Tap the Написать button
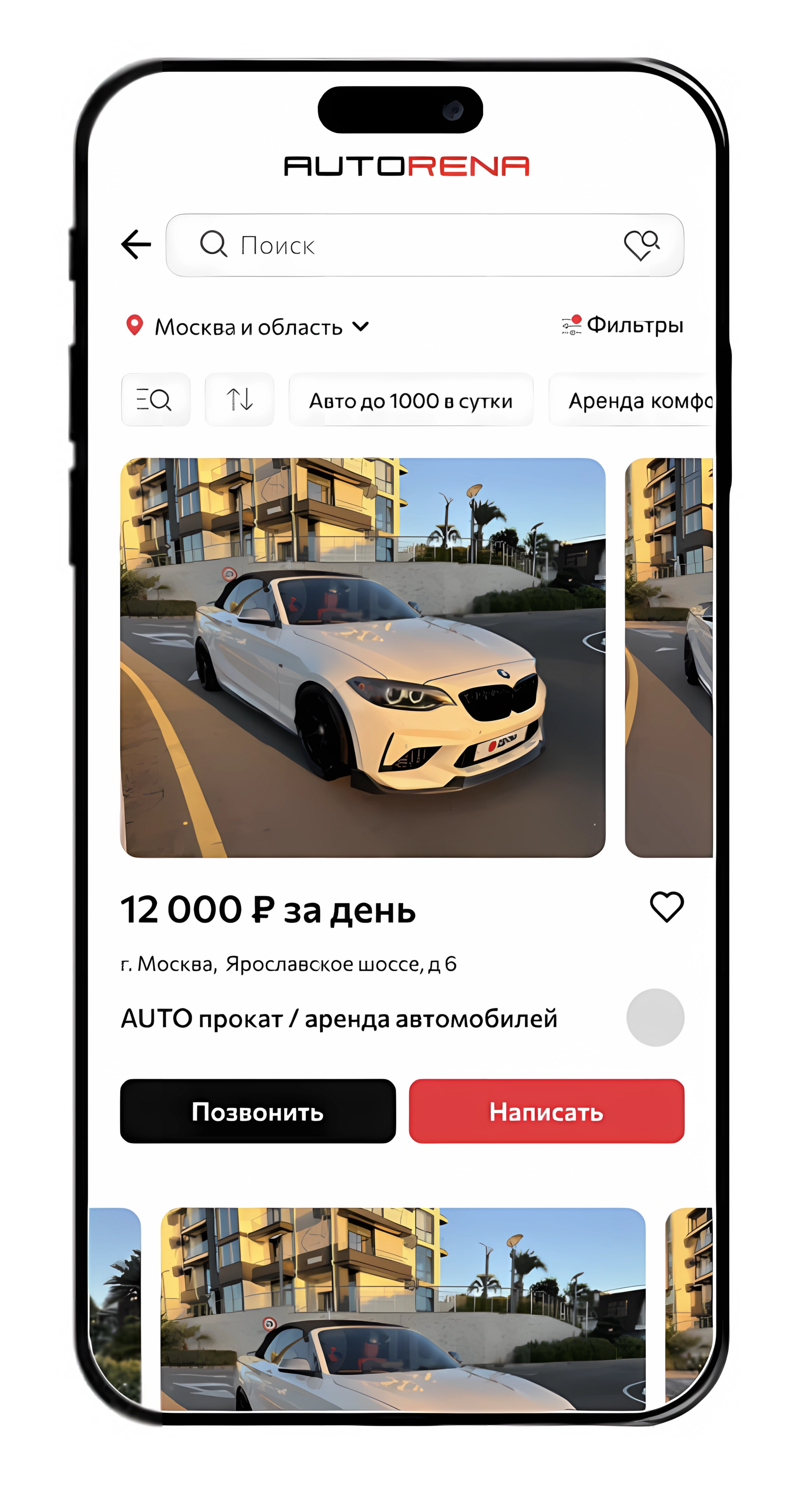Viewport: 793px width, 1512px height. 547,1111
